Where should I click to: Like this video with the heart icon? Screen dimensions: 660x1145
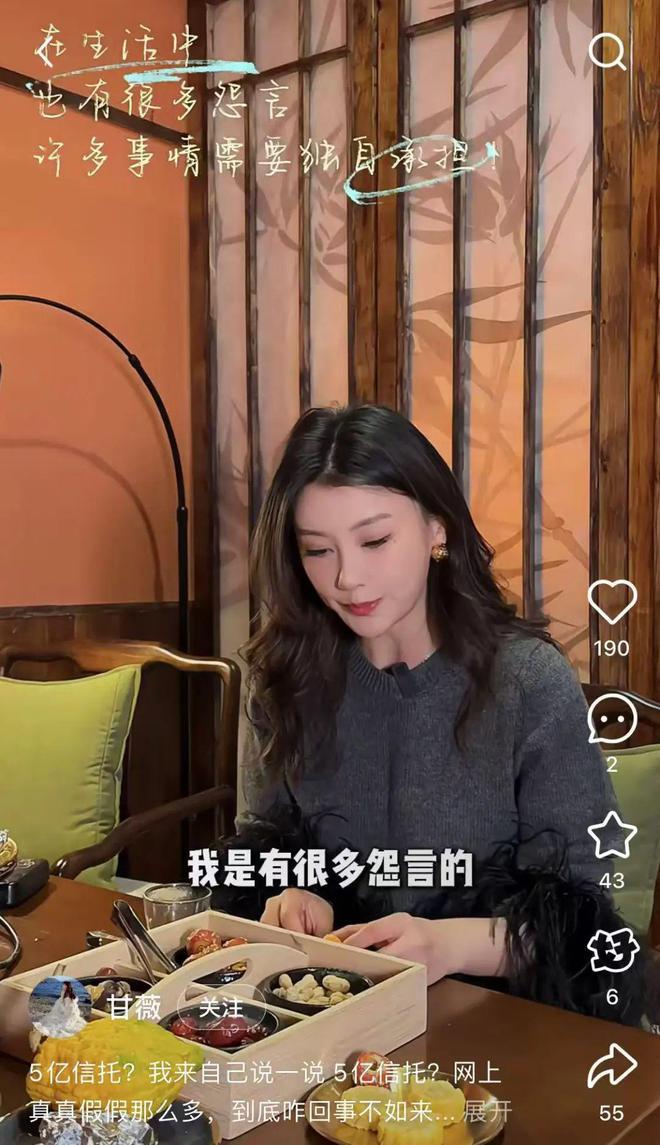point(611,602)
